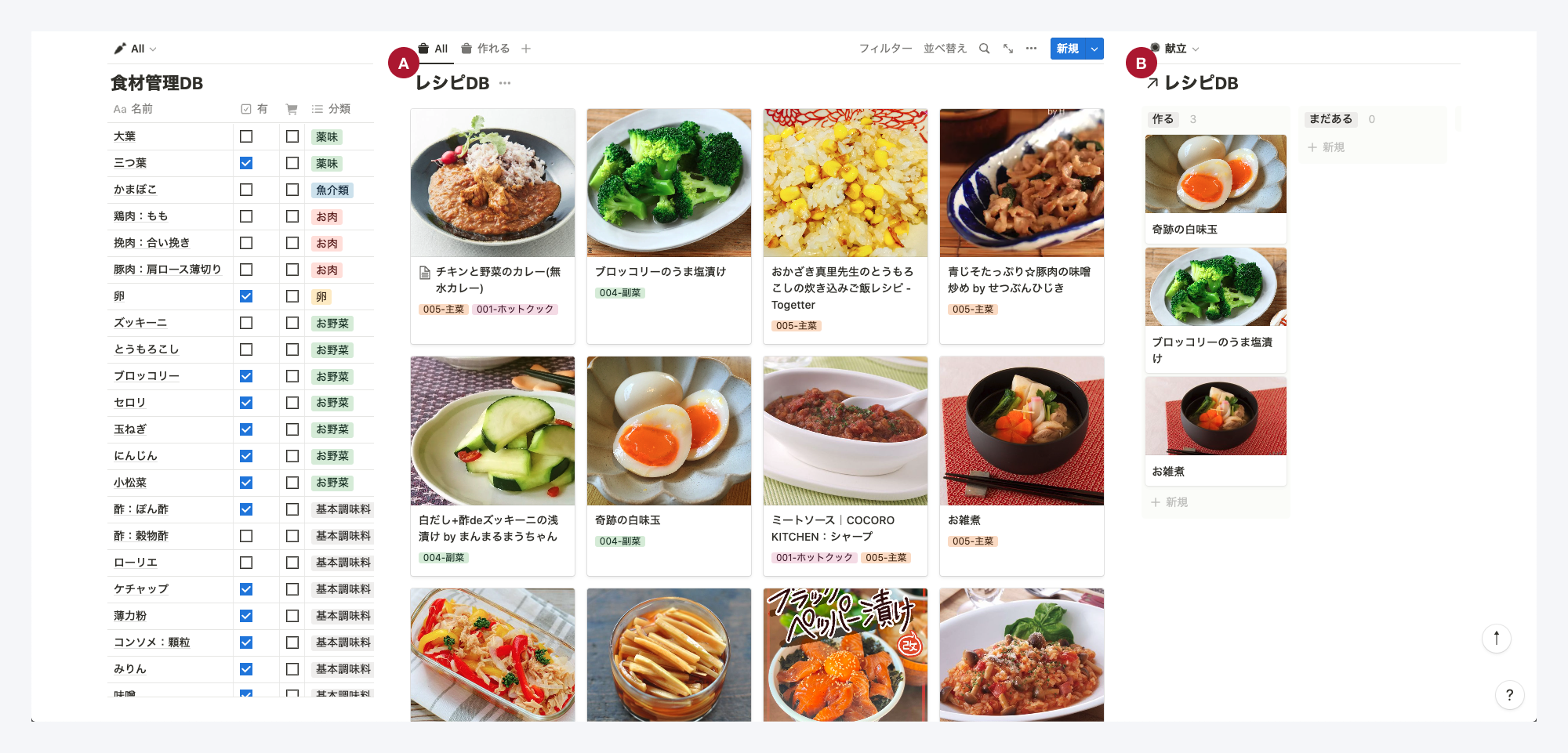Open the ミートソース COCORO KITCHEN card

coord(845,465)
